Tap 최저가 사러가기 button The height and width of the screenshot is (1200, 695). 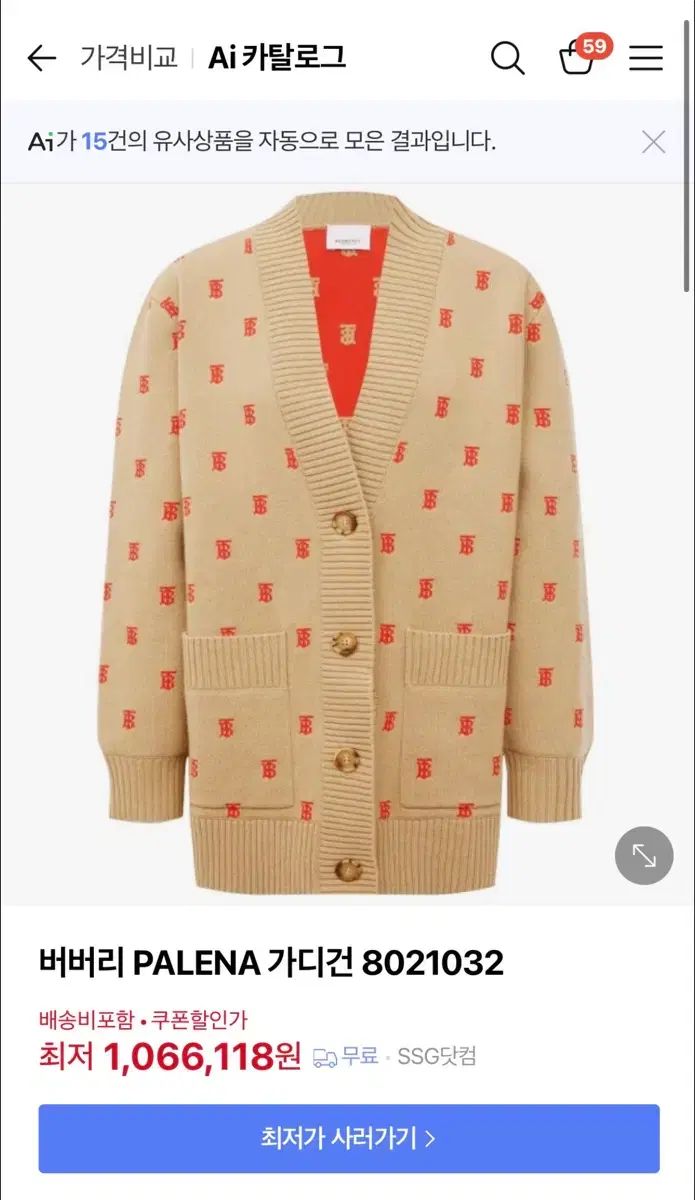pyautogui.click(x=348, y=1138)
